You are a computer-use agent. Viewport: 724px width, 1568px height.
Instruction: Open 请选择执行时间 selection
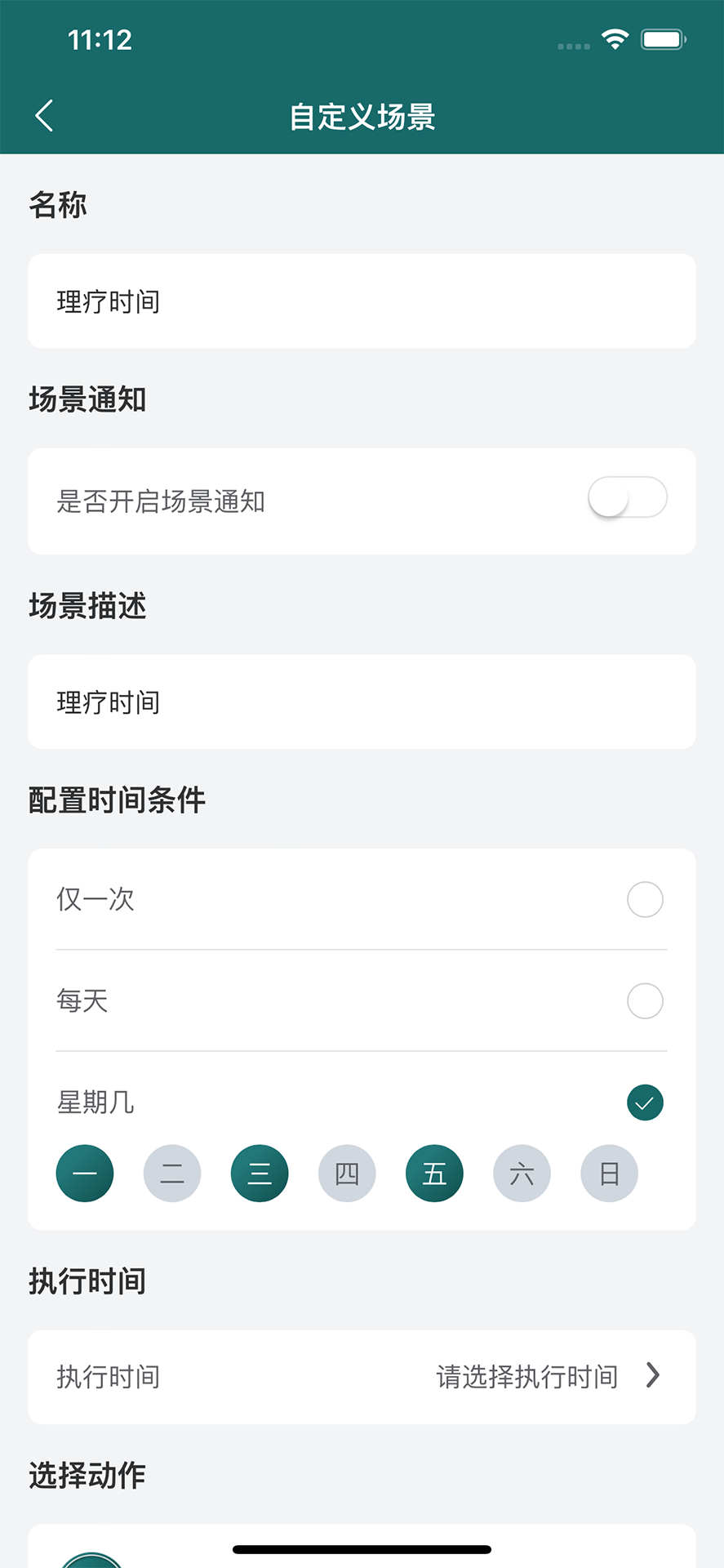pyautogui.click(x=526, y=1376)
